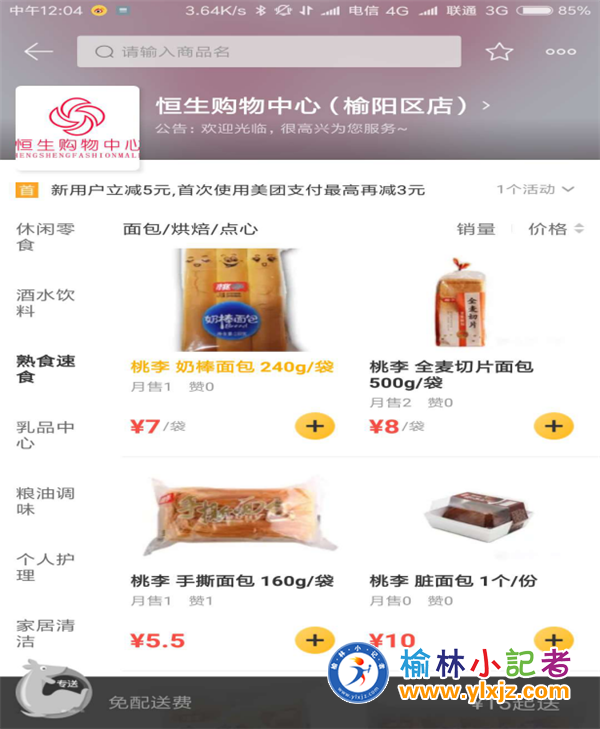The width and height of the screenshot is (600, 729).
Task: Open the 桃李 奶棒面包 product image
Action: [232, 300]
